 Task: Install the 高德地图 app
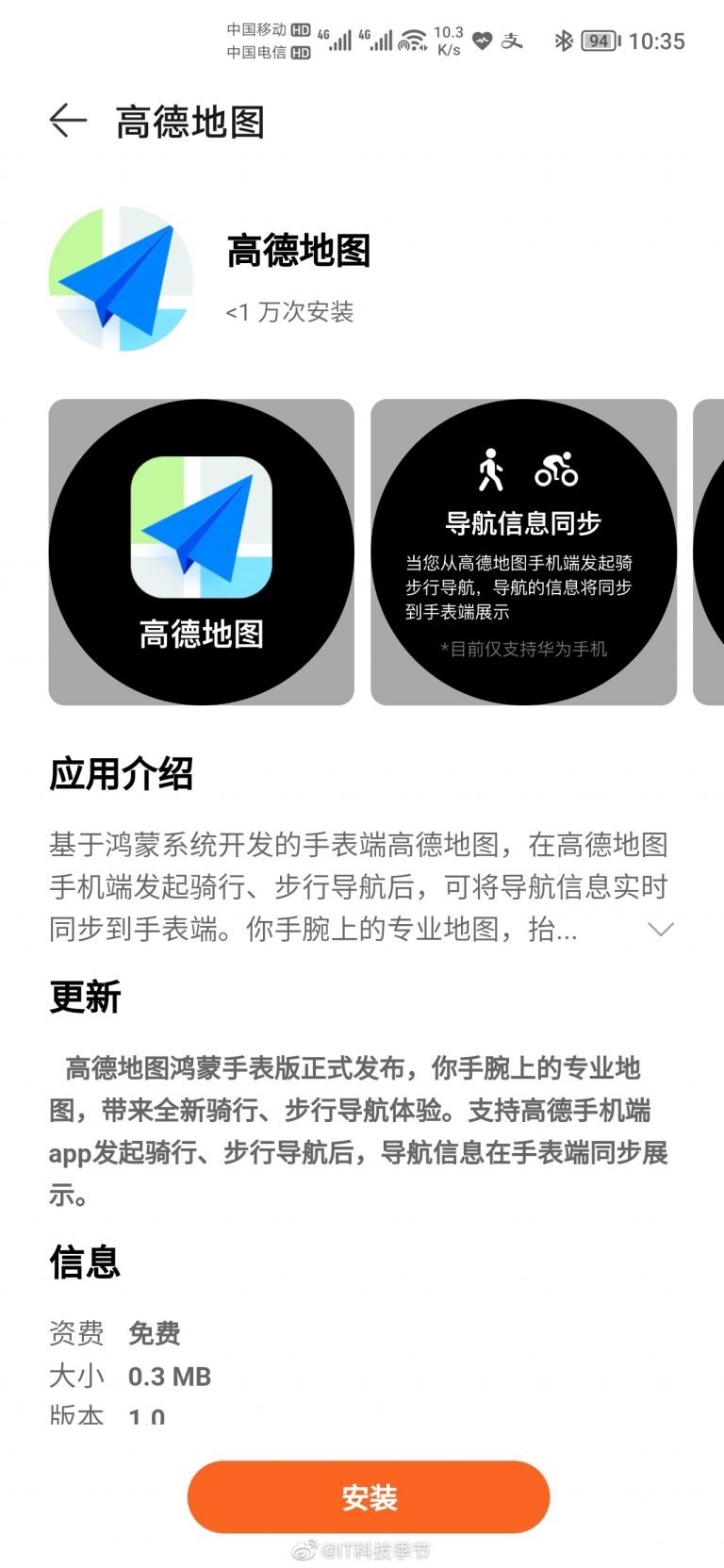point(368,1496)
